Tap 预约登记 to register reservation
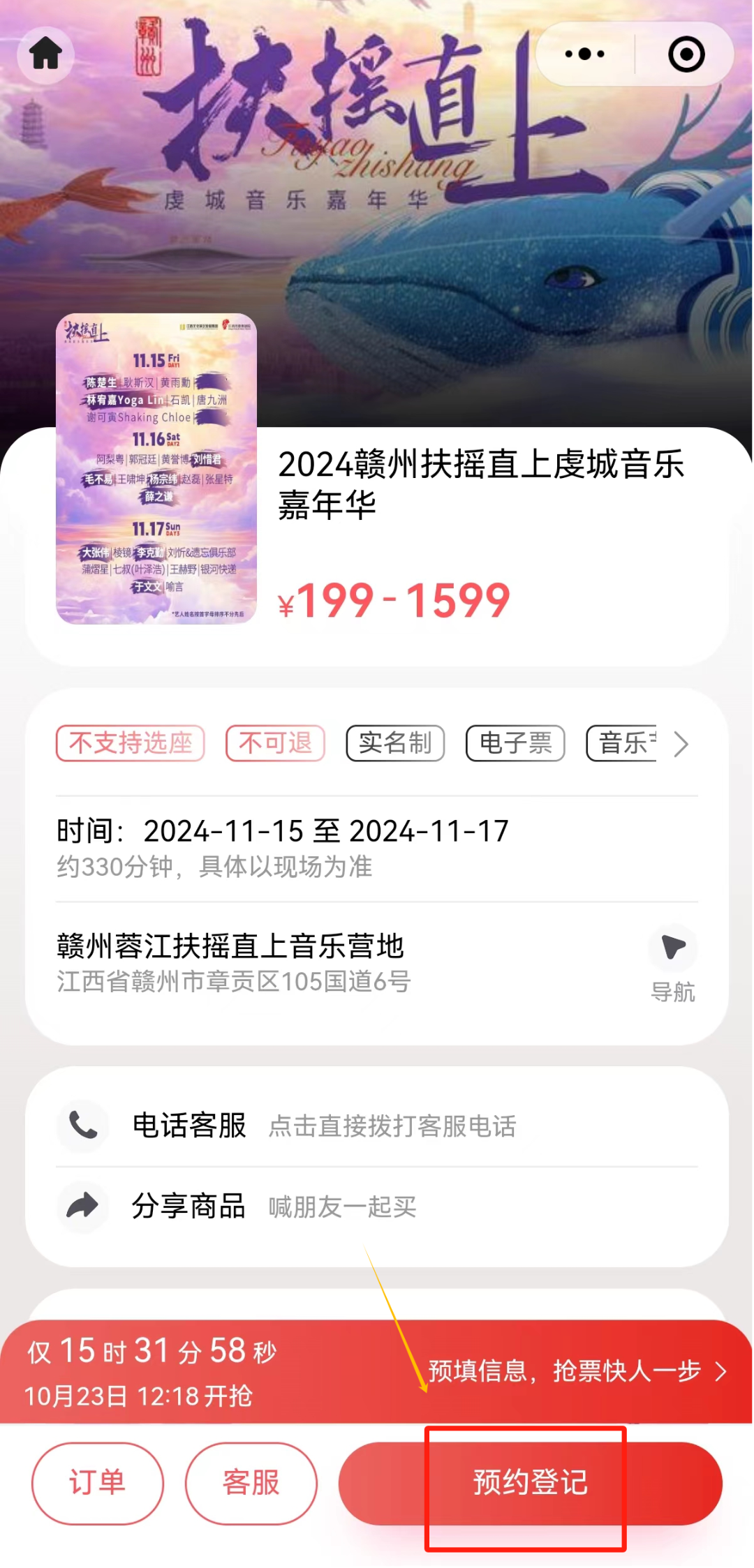754x1568 pixels. pyautogui.click(x=530, y=1483)
